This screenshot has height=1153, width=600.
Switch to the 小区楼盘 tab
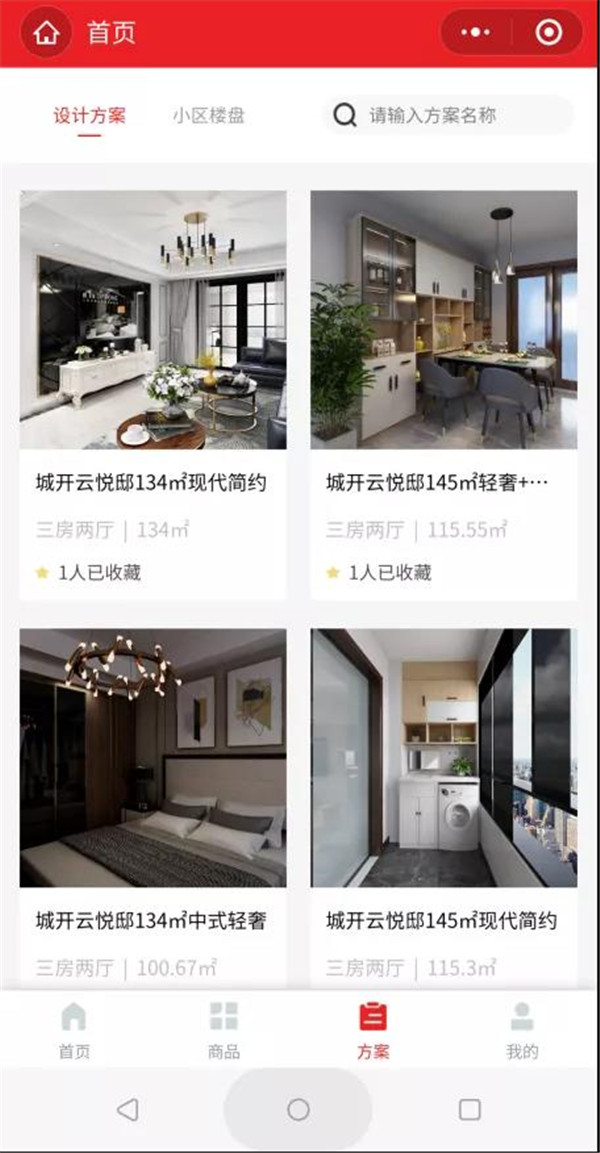208,115
